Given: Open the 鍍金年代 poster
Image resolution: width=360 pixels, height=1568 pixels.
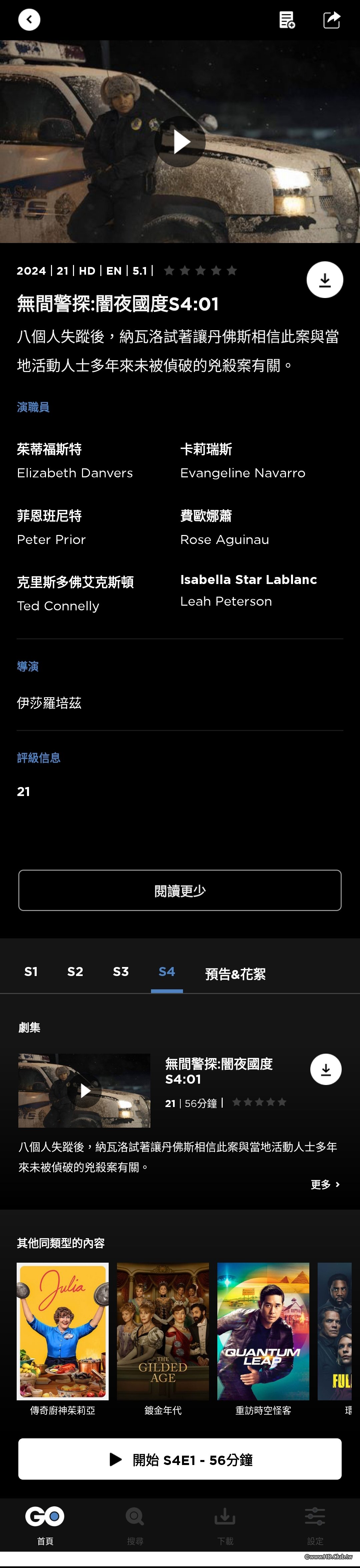Looking at the screenshot, I should click(163, 1331).
